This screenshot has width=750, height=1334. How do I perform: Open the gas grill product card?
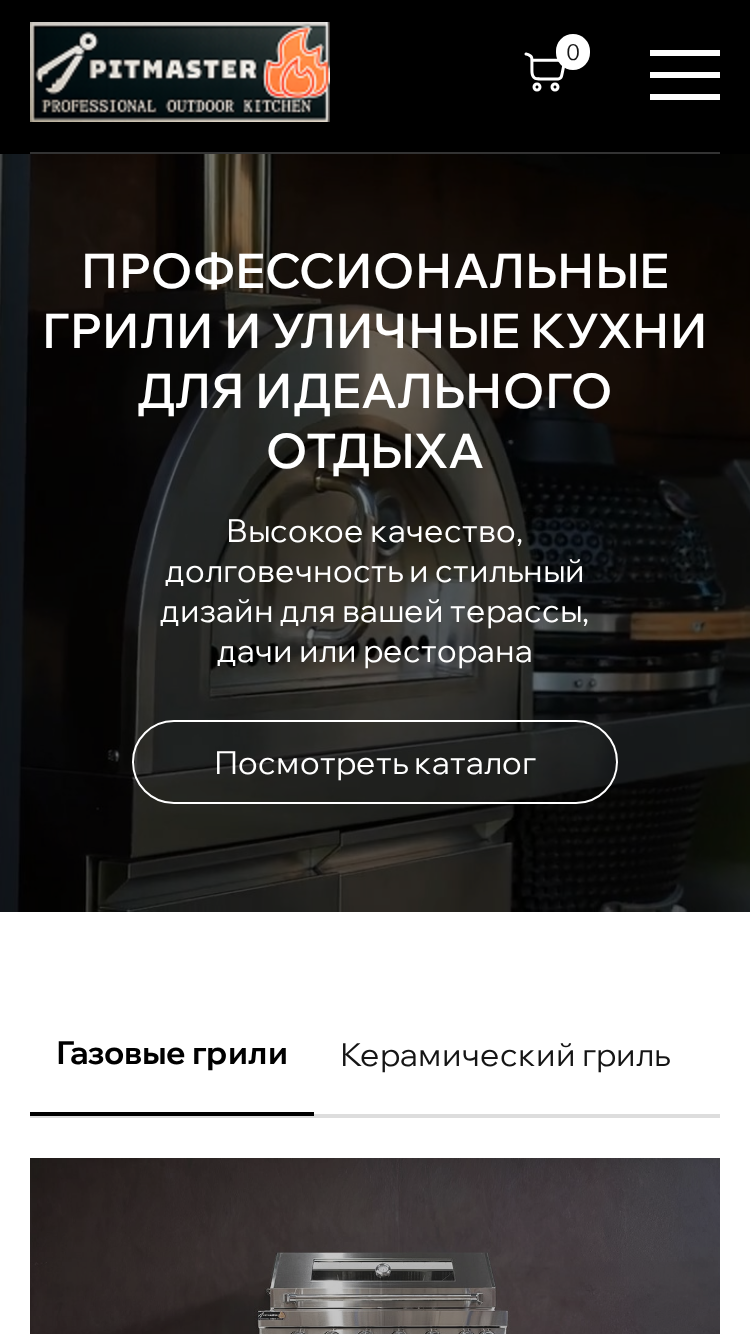[x=375, y=1246]
